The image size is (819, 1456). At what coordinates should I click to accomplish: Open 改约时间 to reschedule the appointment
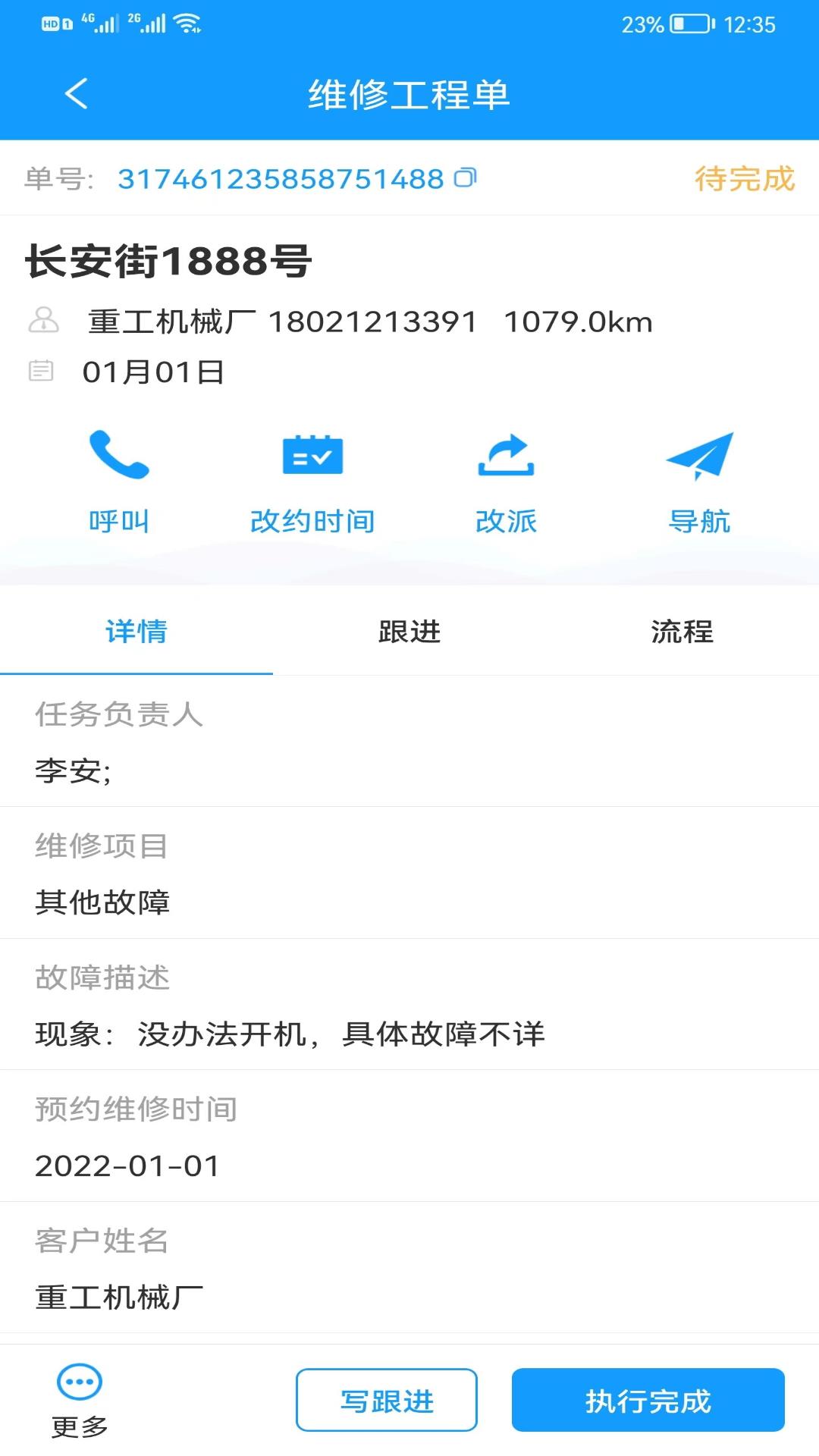click(x=312, y=455)
